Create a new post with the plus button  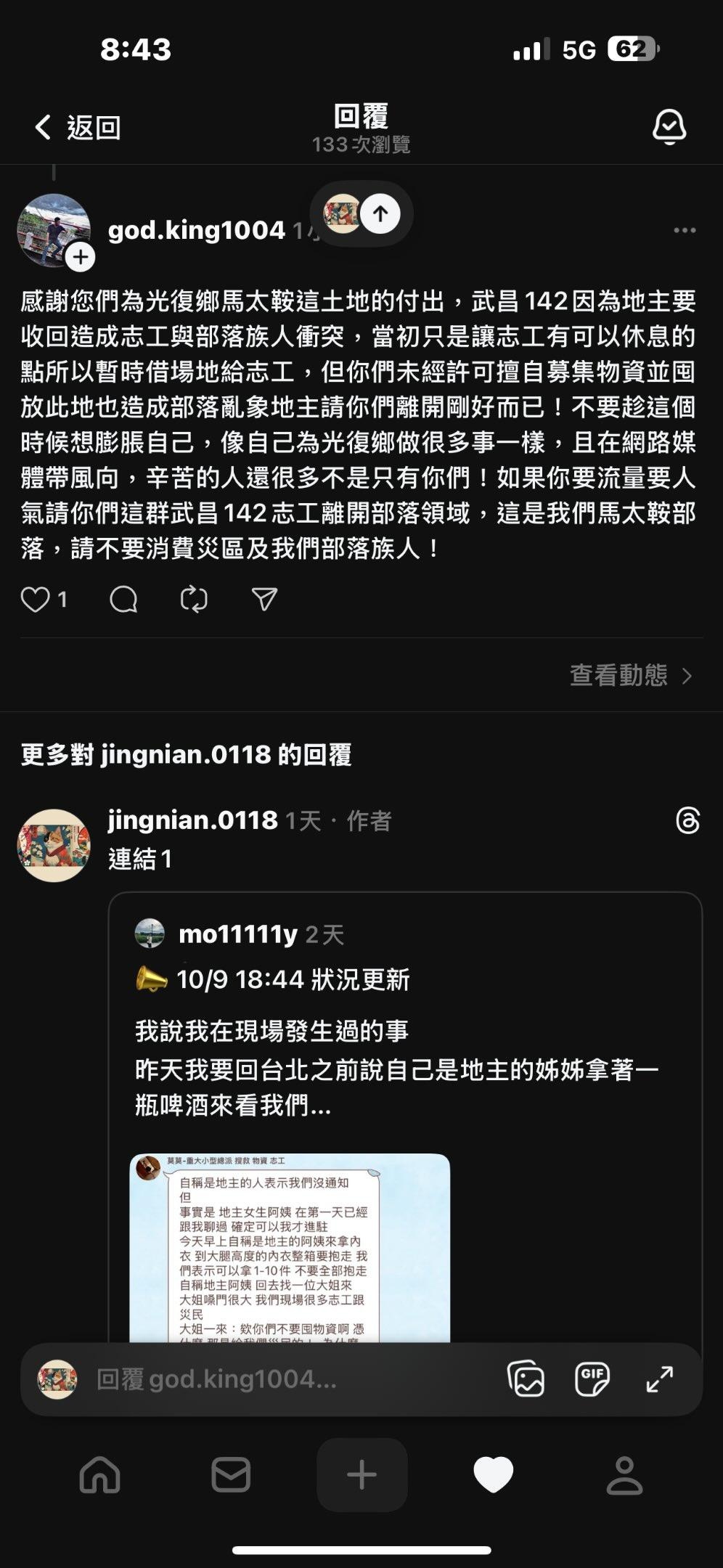click(361, 1475)
